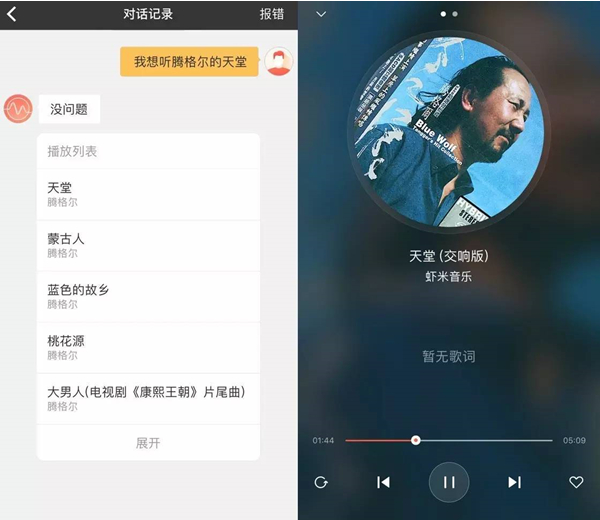Play the track 桃花源
Viewport: 600px width, 520px height.
(x=148, y=347)
